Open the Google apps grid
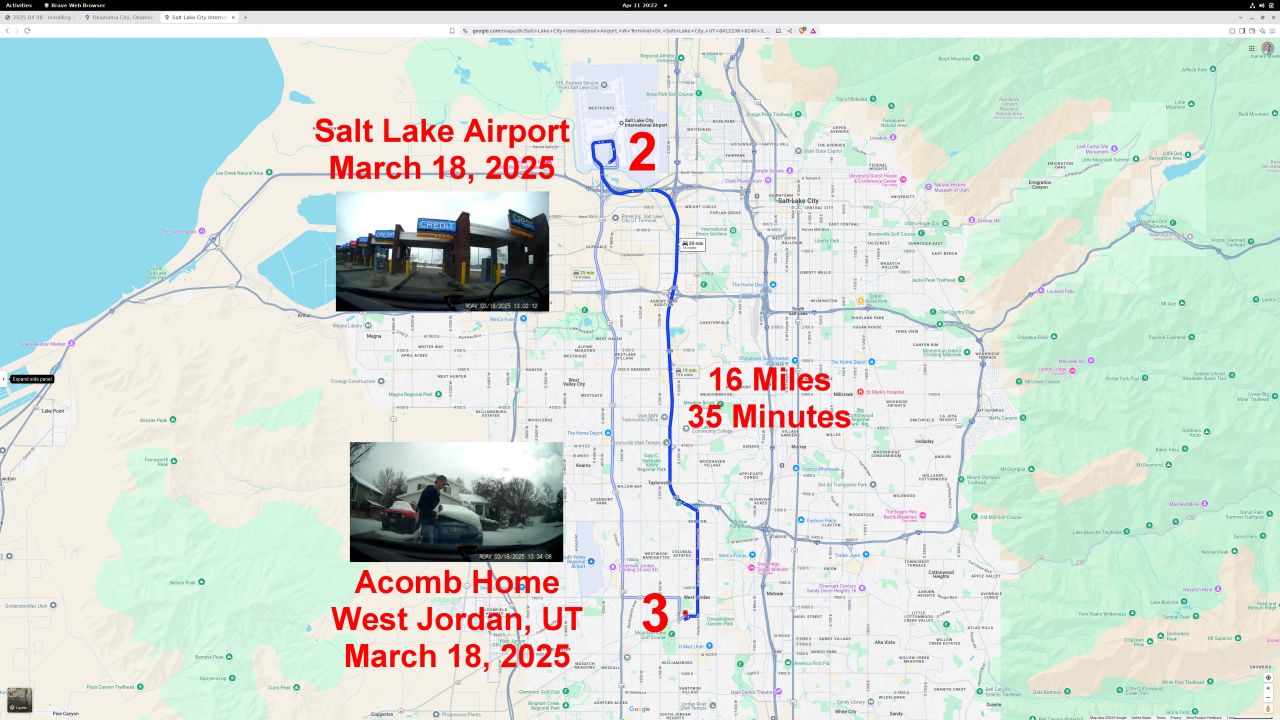Image resolution: width=1280 pixels, height=720 pixels. pos(1251,48)
